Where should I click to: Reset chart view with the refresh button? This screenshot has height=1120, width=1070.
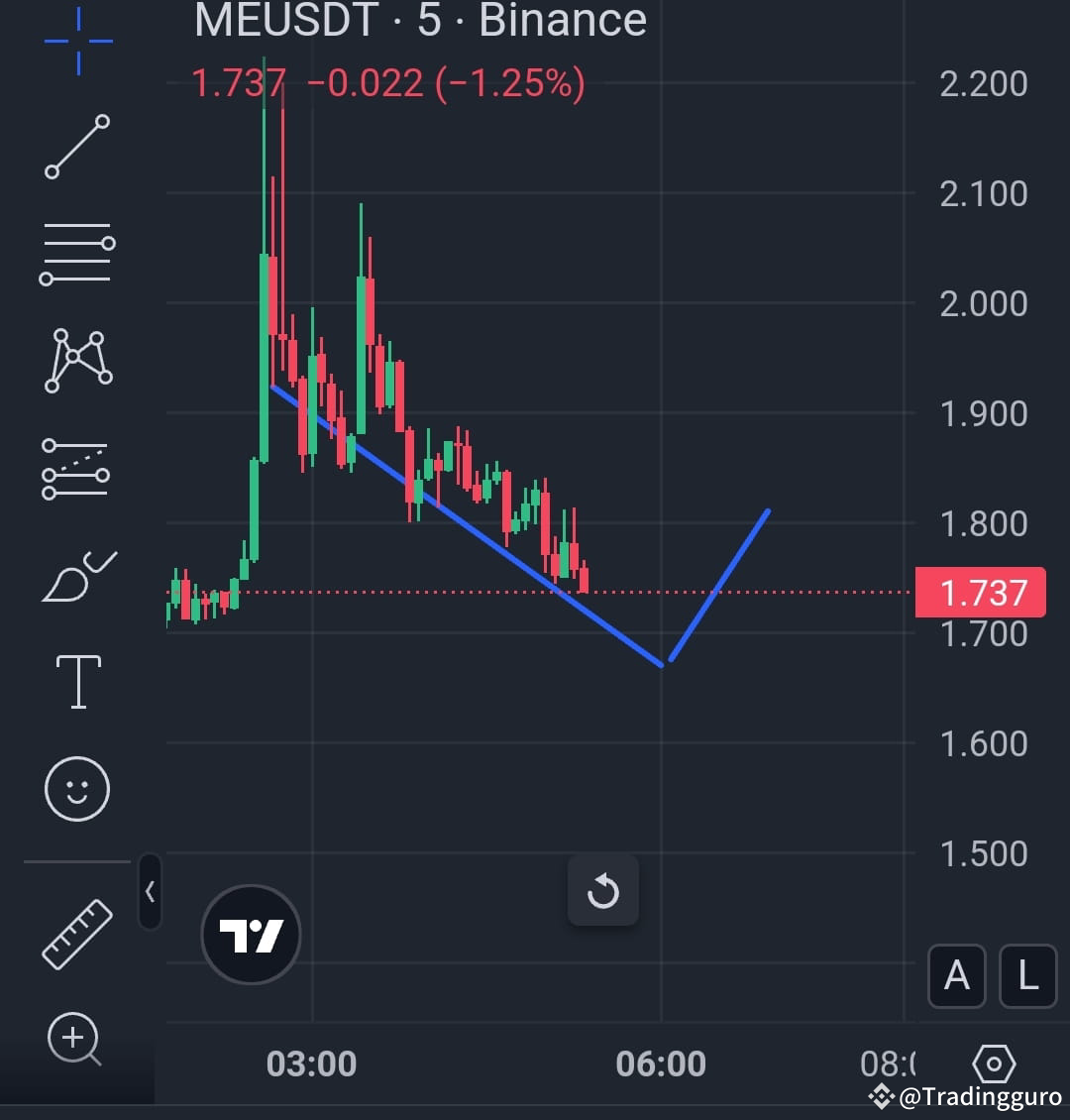tap(603, 891)
